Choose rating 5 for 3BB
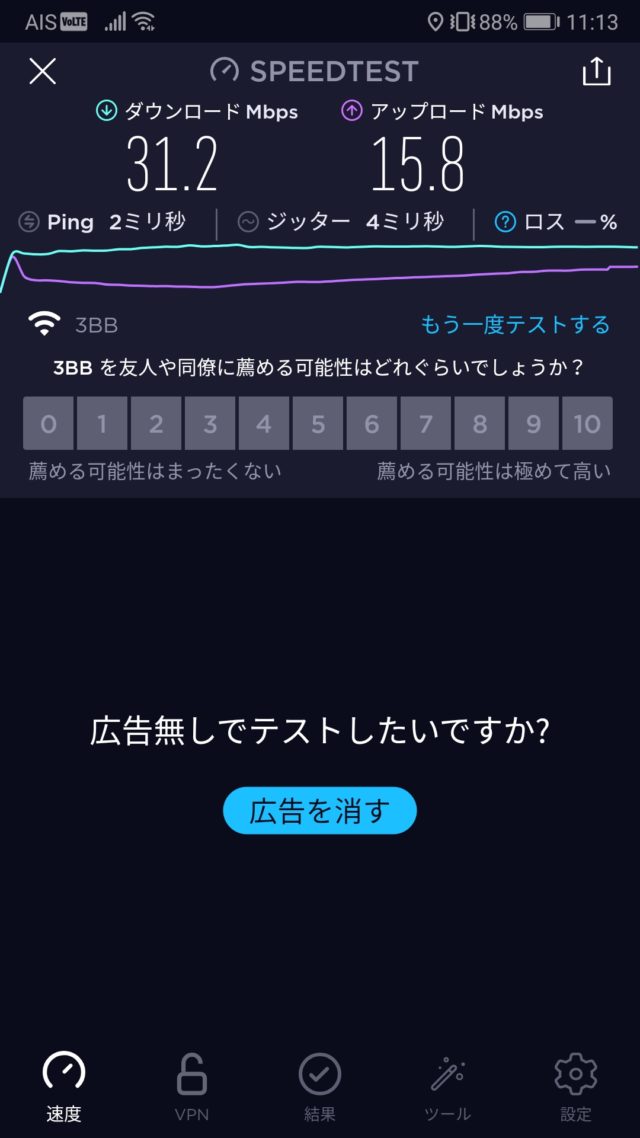Viewport: 640px width, 1138px height. 318,423
